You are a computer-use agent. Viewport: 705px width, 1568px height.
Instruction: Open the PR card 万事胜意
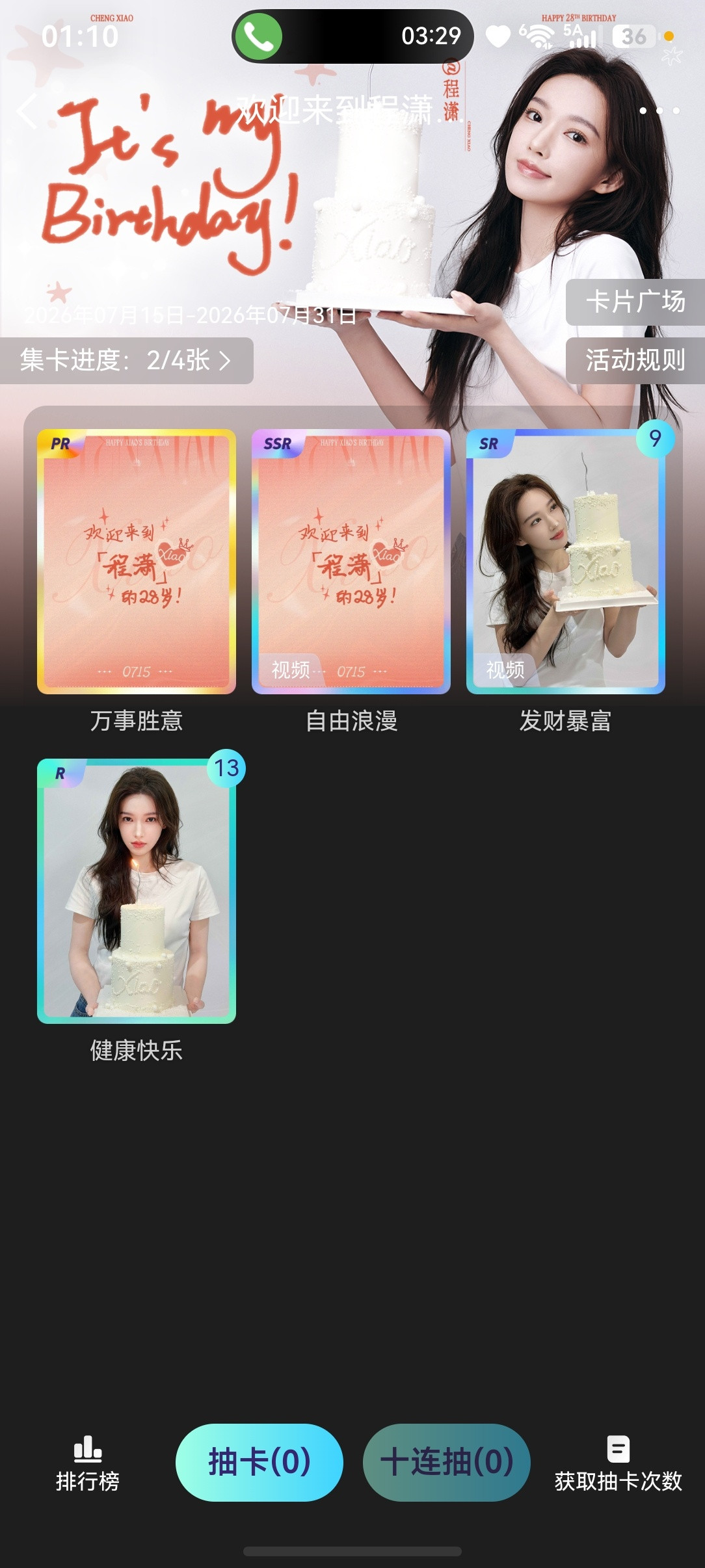coord(137,562)
